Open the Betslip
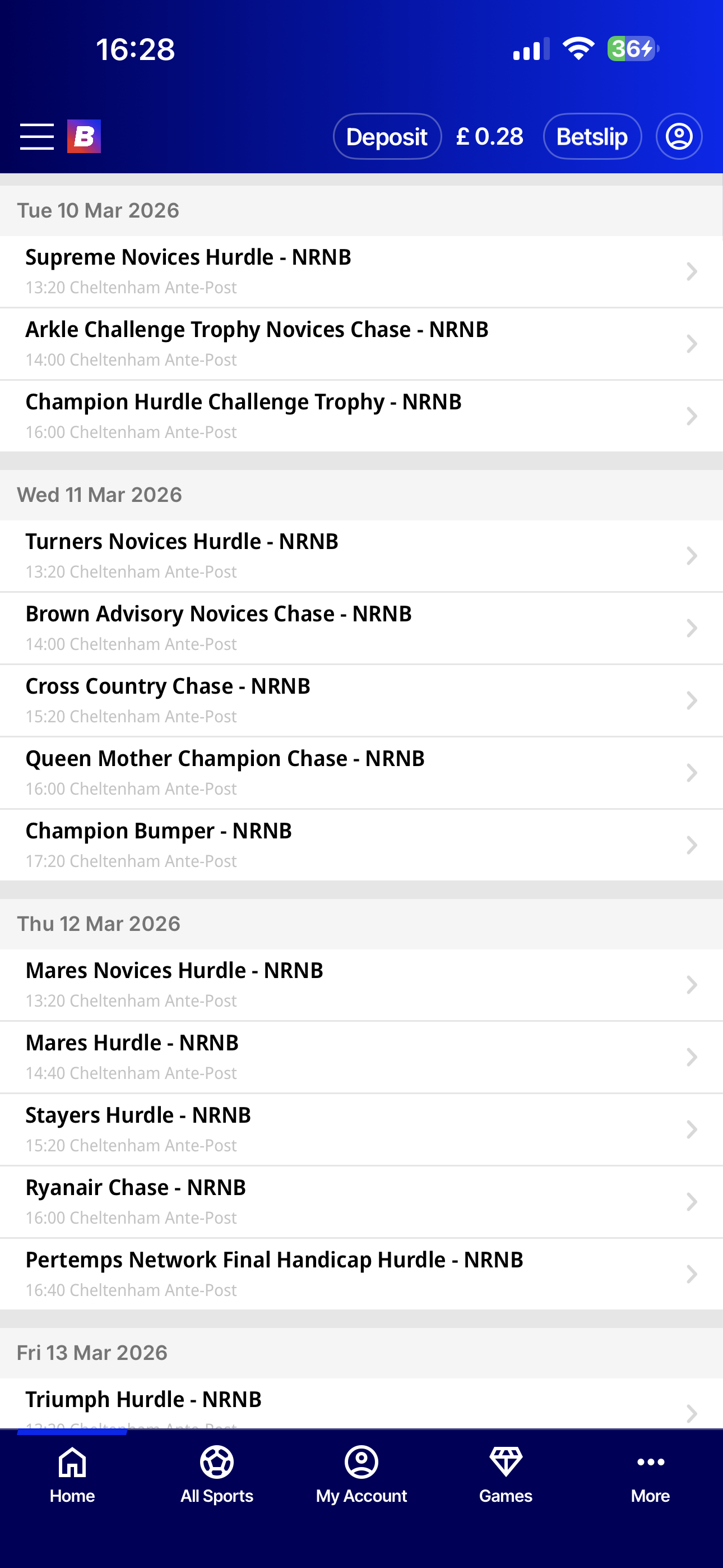Viewport: 723px width, 1568px height. (x=591, y=136)
